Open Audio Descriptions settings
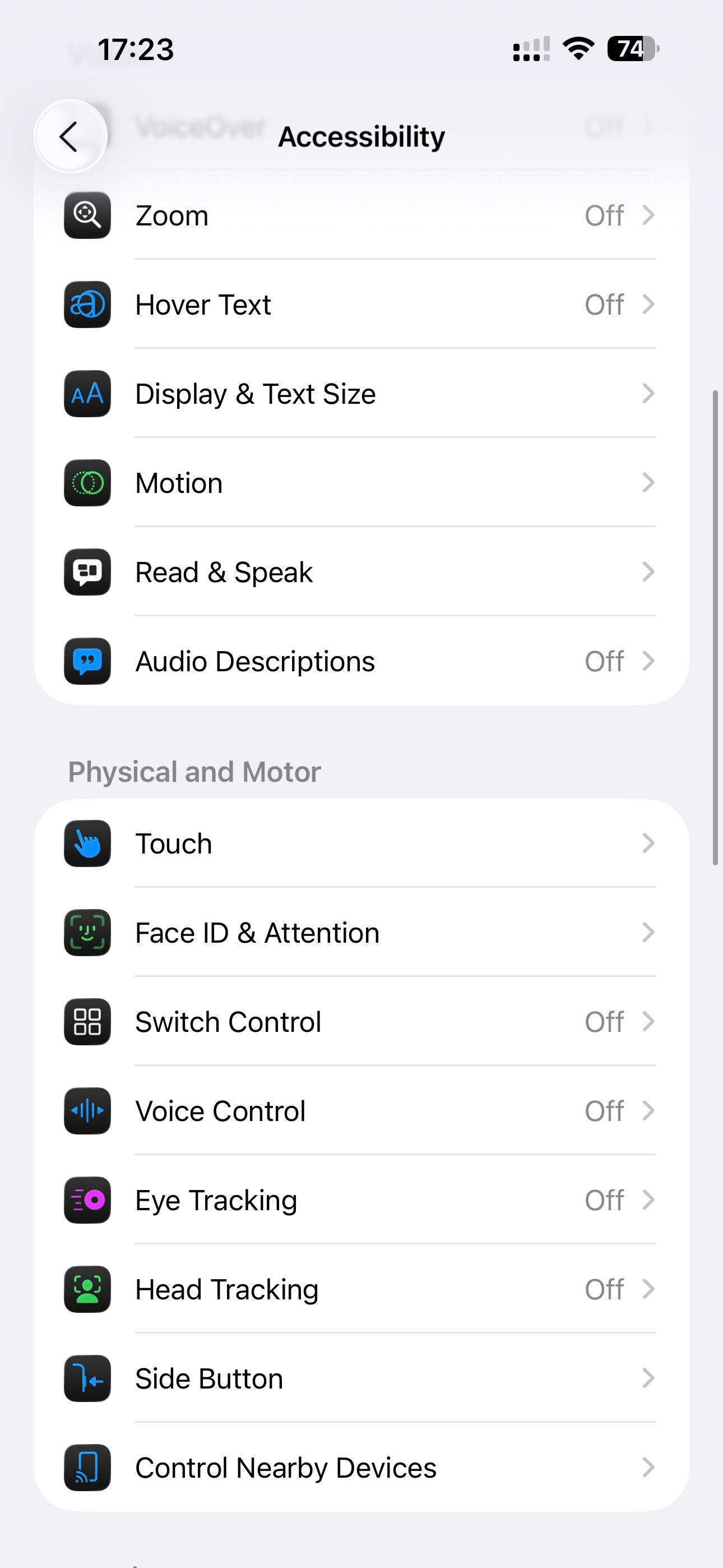This screenshot has height=1568, width=723. pyautogui.click(x=361, y=661)
